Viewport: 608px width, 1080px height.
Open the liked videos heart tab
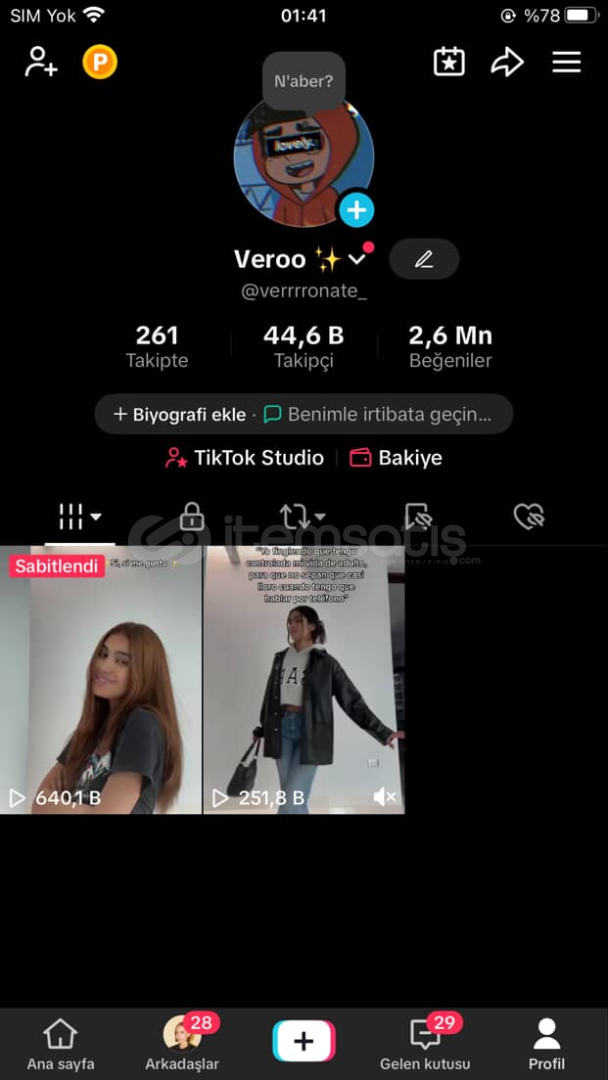click(527, 516)
